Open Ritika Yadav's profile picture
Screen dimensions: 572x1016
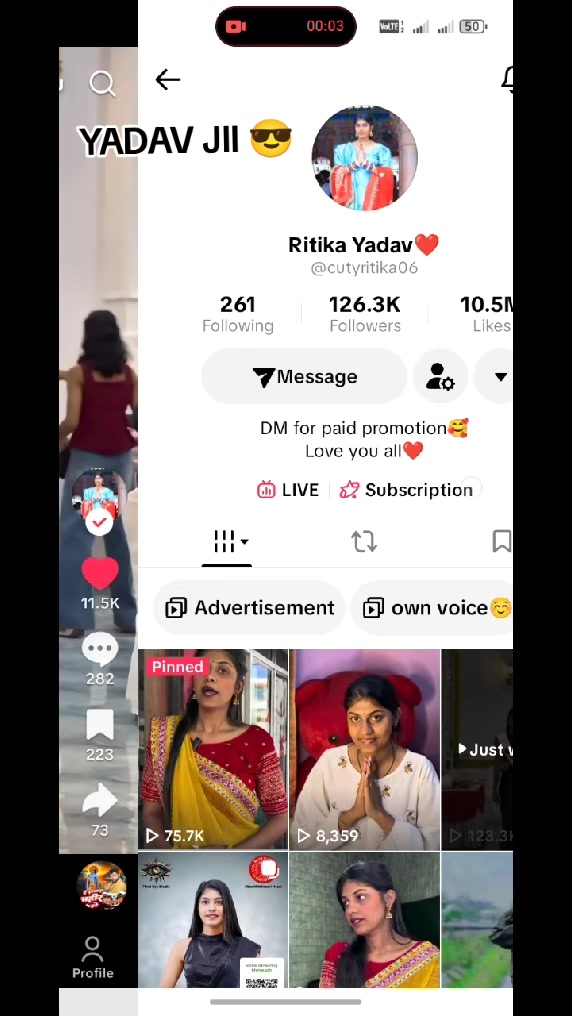pyautogui.click(x=365, y=159)
